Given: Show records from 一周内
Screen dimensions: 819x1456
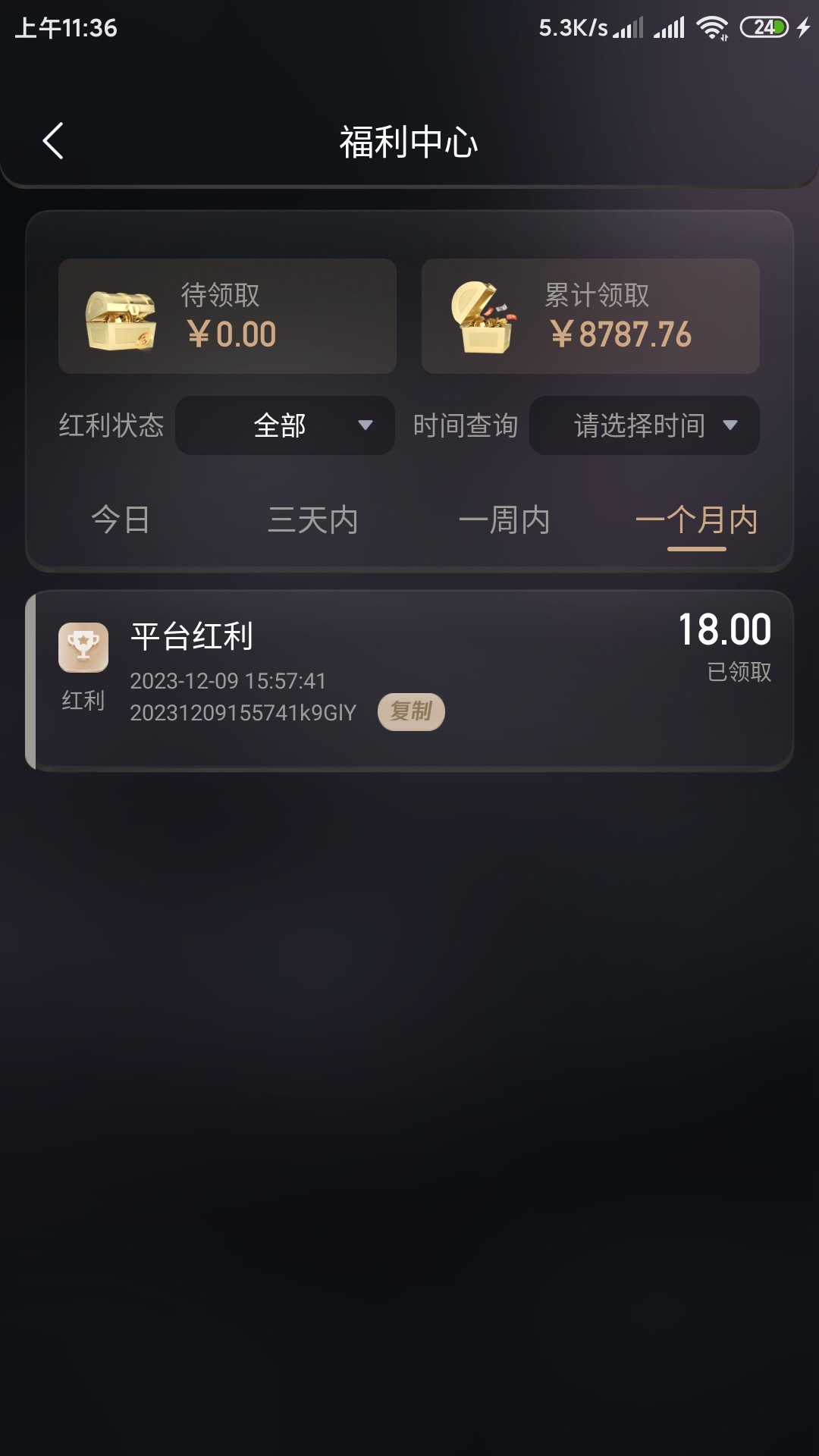Looking at the screenshot, I should pyautogui.click(x=504, y=520).
